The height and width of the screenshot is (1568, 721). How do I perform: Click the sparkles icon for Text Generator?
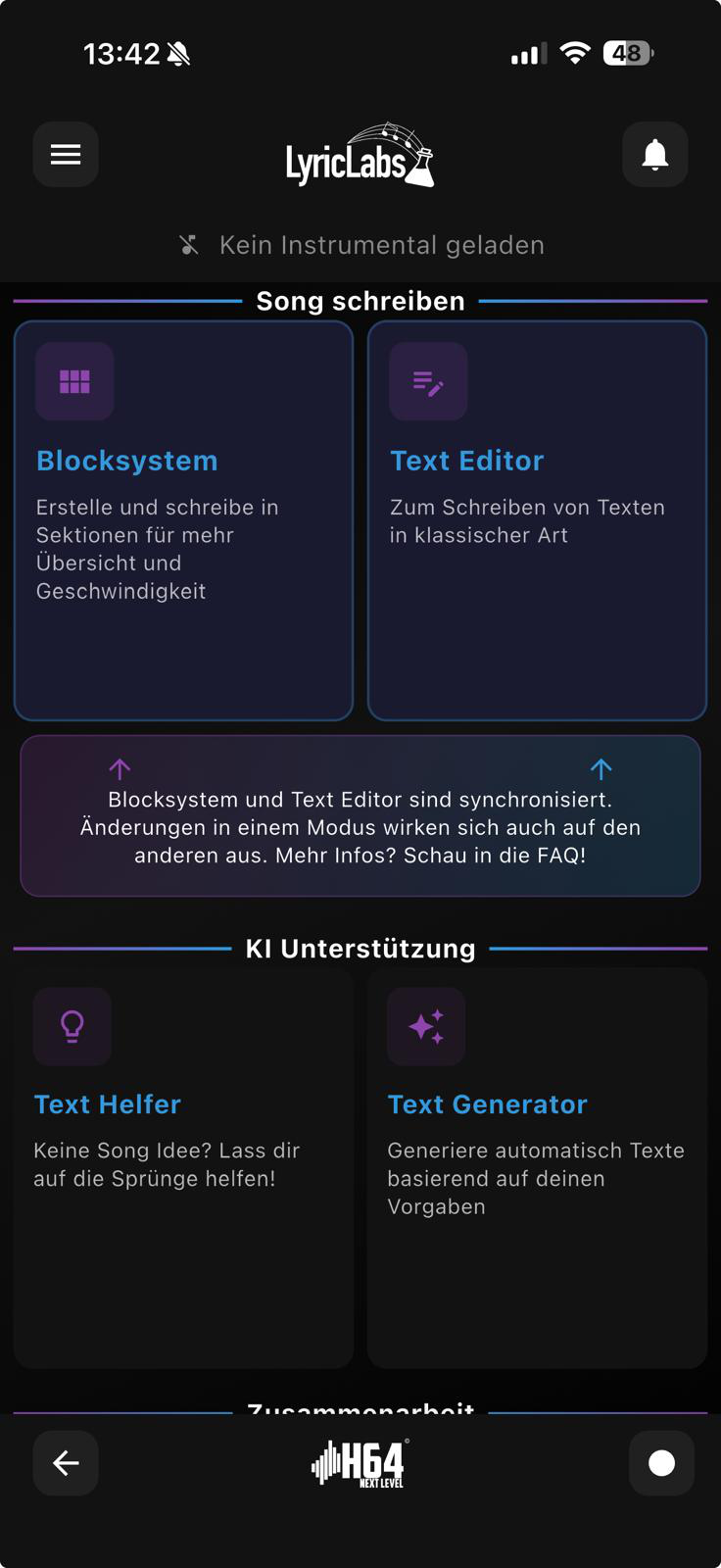coord(426,1026)
